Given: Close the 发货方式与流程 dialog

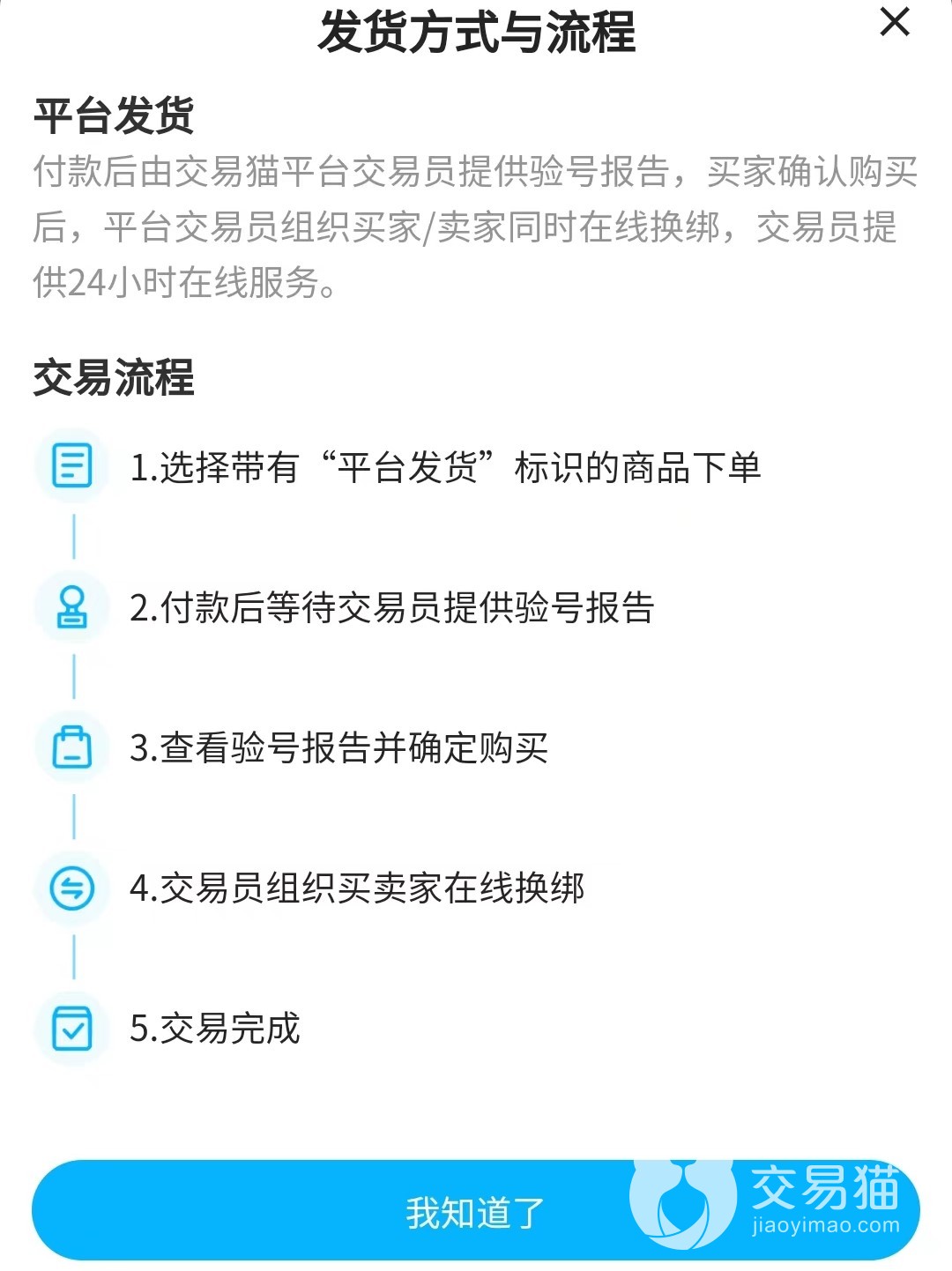Looking at the screenshot, I should point(894,22).
